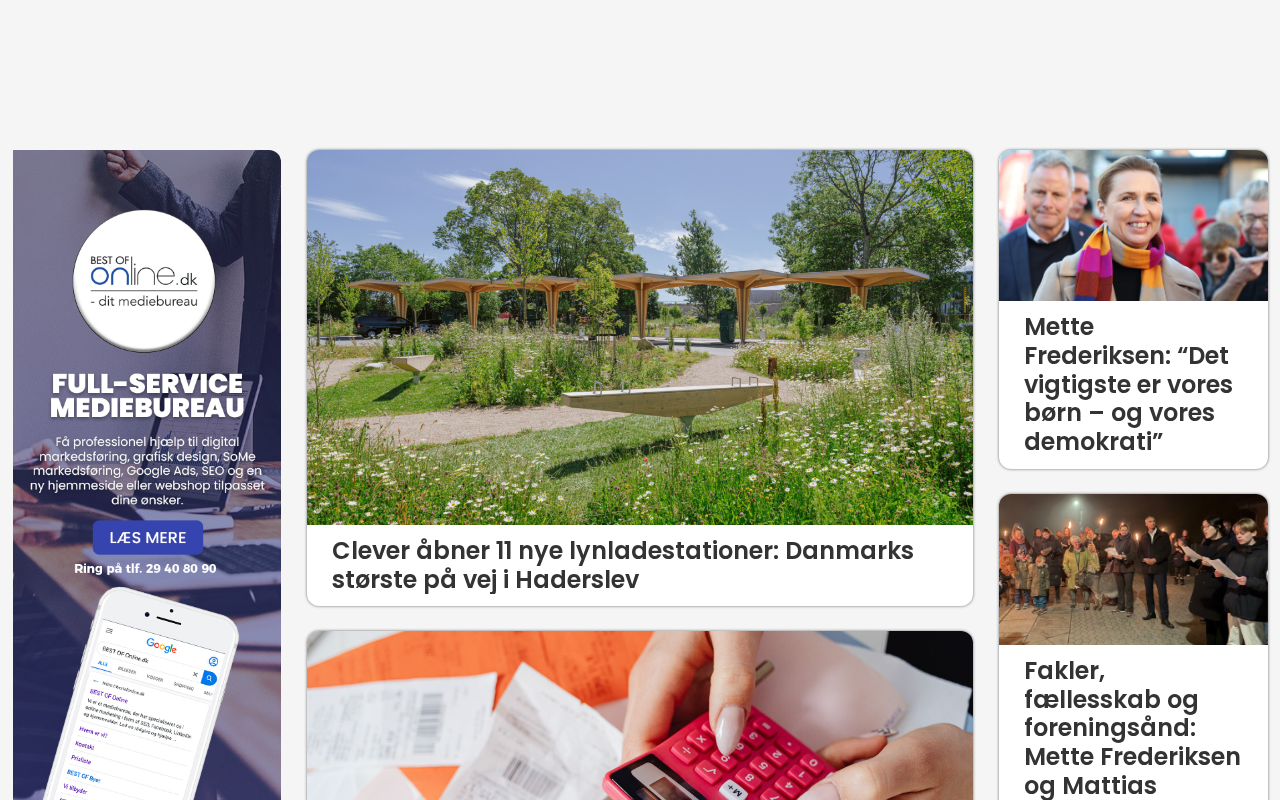1280x800 pixels.
Task: Tap LÆS MERE in Best Of Online ad
Action: [x=148, y=537]
